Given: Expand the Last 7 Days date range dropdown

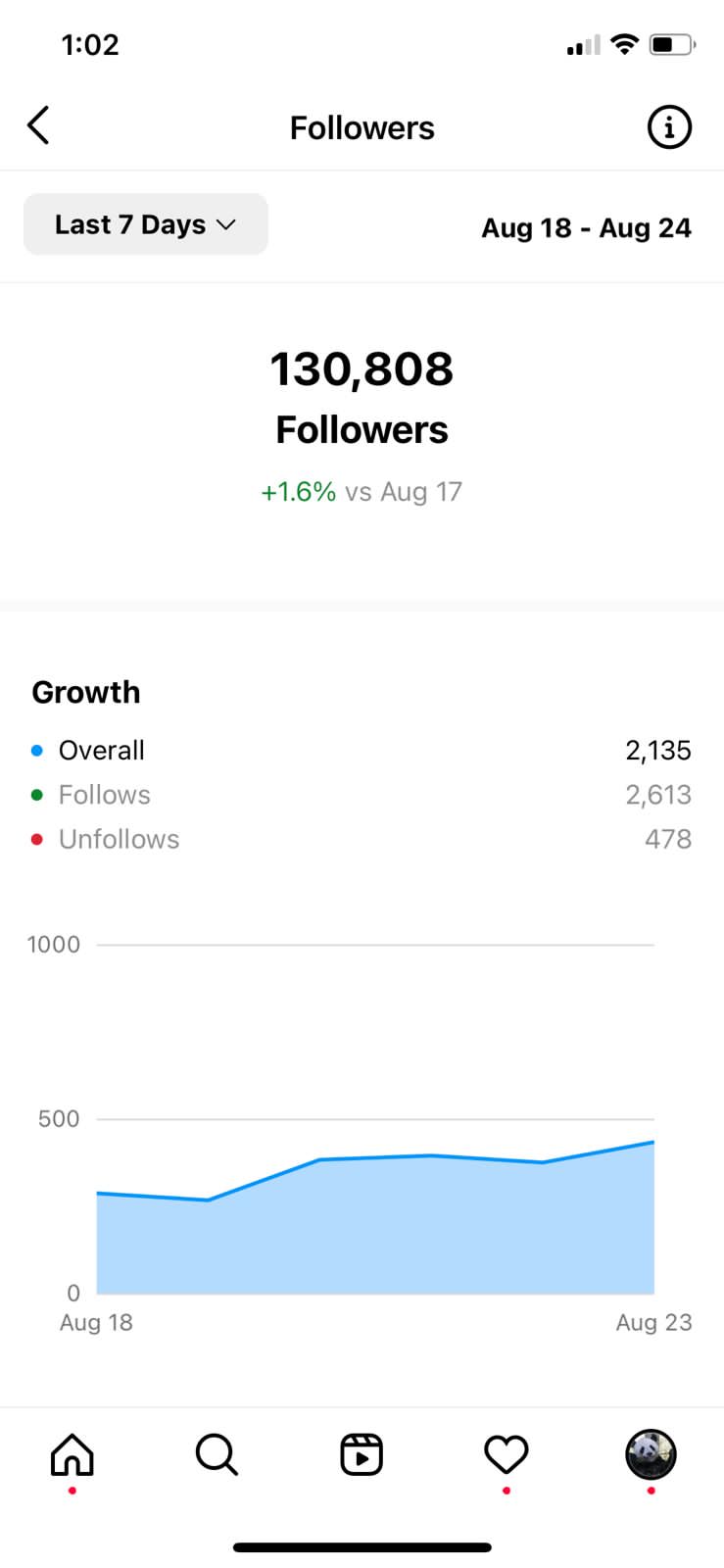Looking at the screenshot, I should (x=146, y=224).
